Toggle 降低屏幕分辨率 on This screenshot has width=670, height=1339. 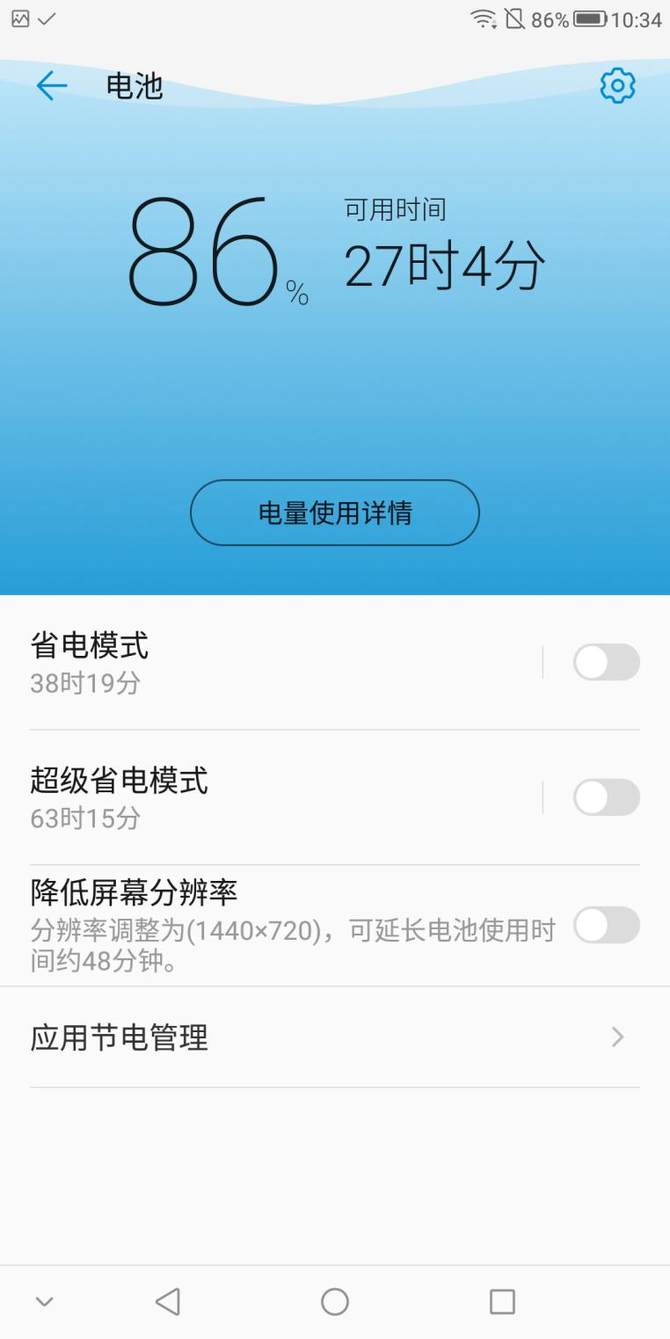[x=606, y=925]
